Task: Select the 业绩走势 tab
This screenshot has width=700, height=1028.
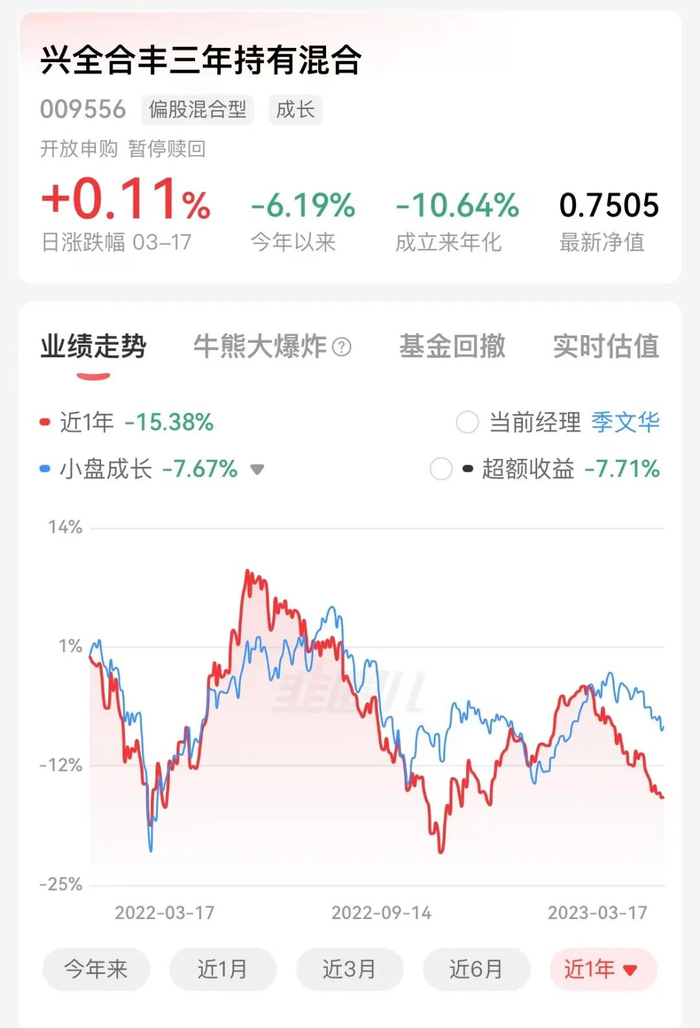Action: tap(93, 347)
